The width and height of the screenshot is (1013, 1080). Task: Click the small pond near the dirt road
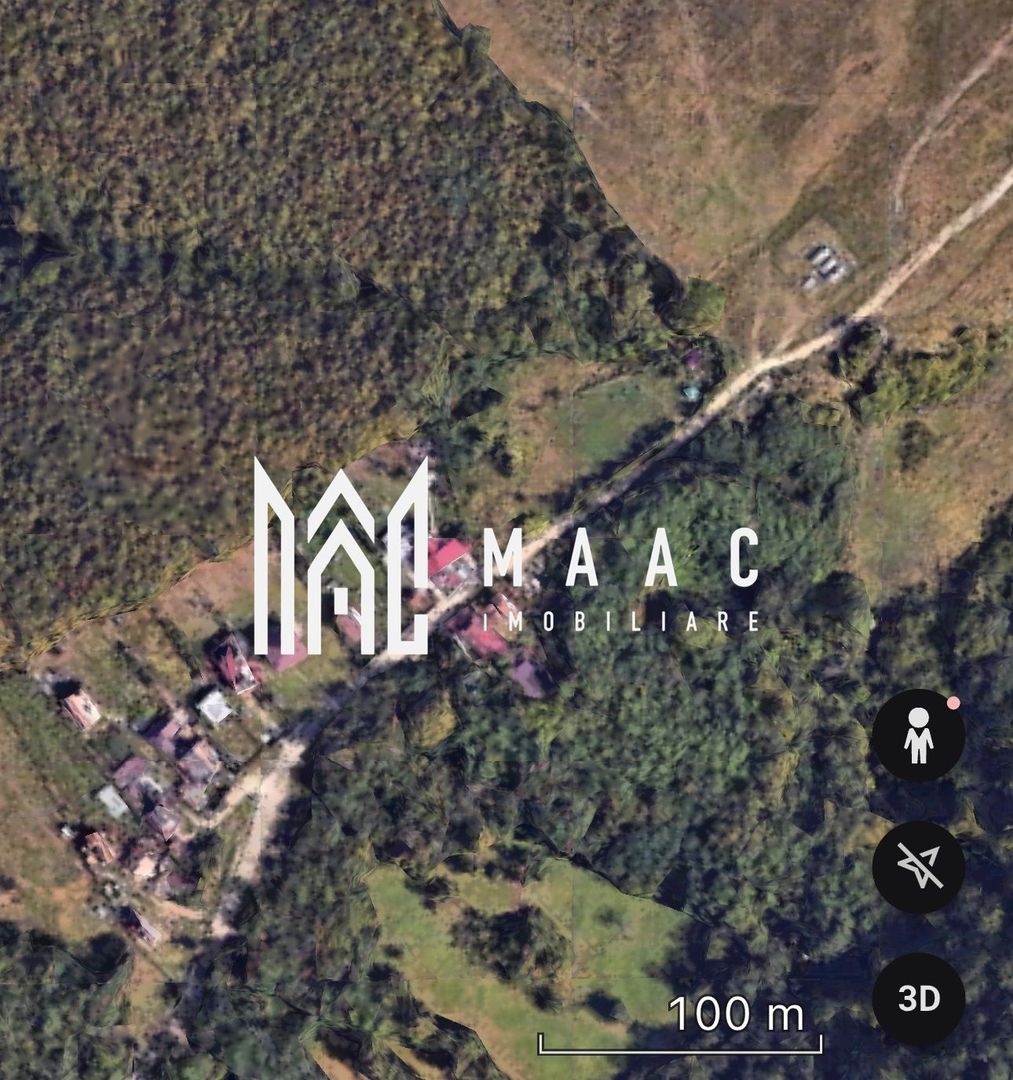692,390
